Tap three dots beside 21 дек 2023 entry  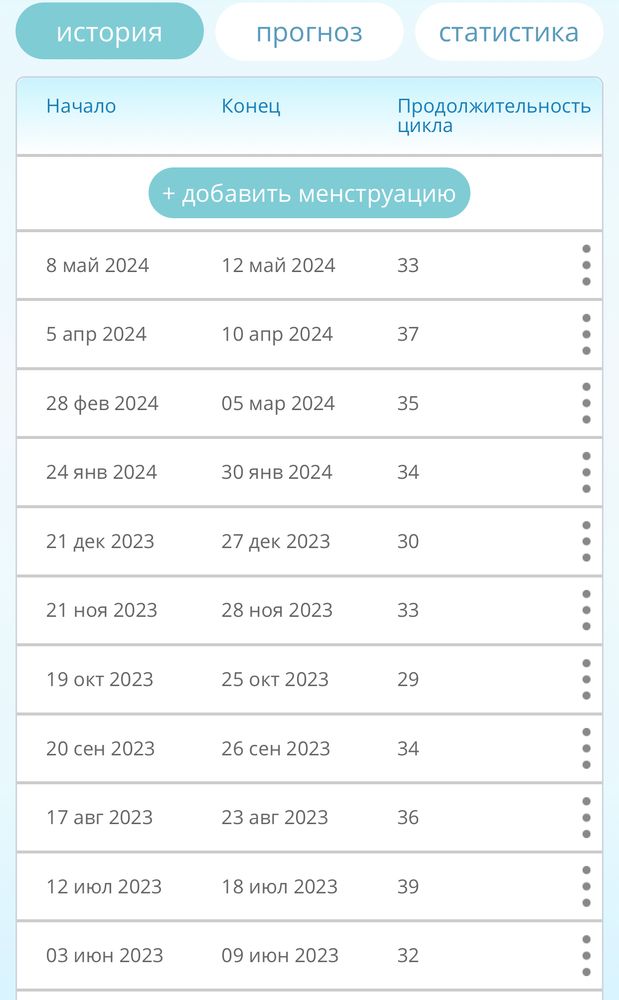[x=586, y=541]
